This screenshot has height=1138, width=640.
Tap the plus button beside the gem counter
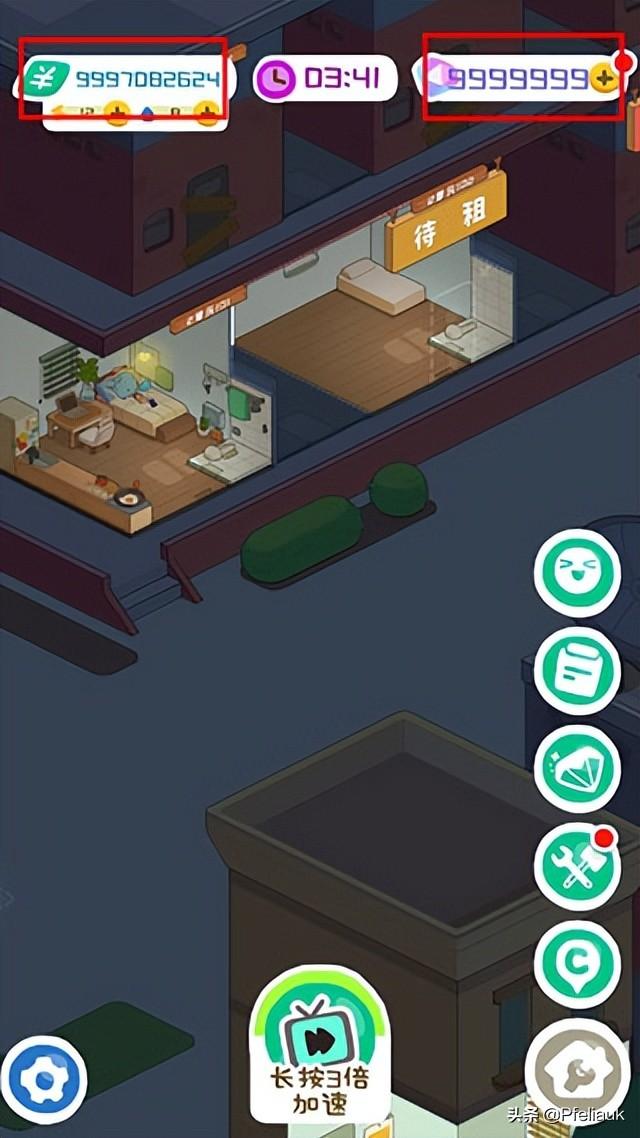603,78
